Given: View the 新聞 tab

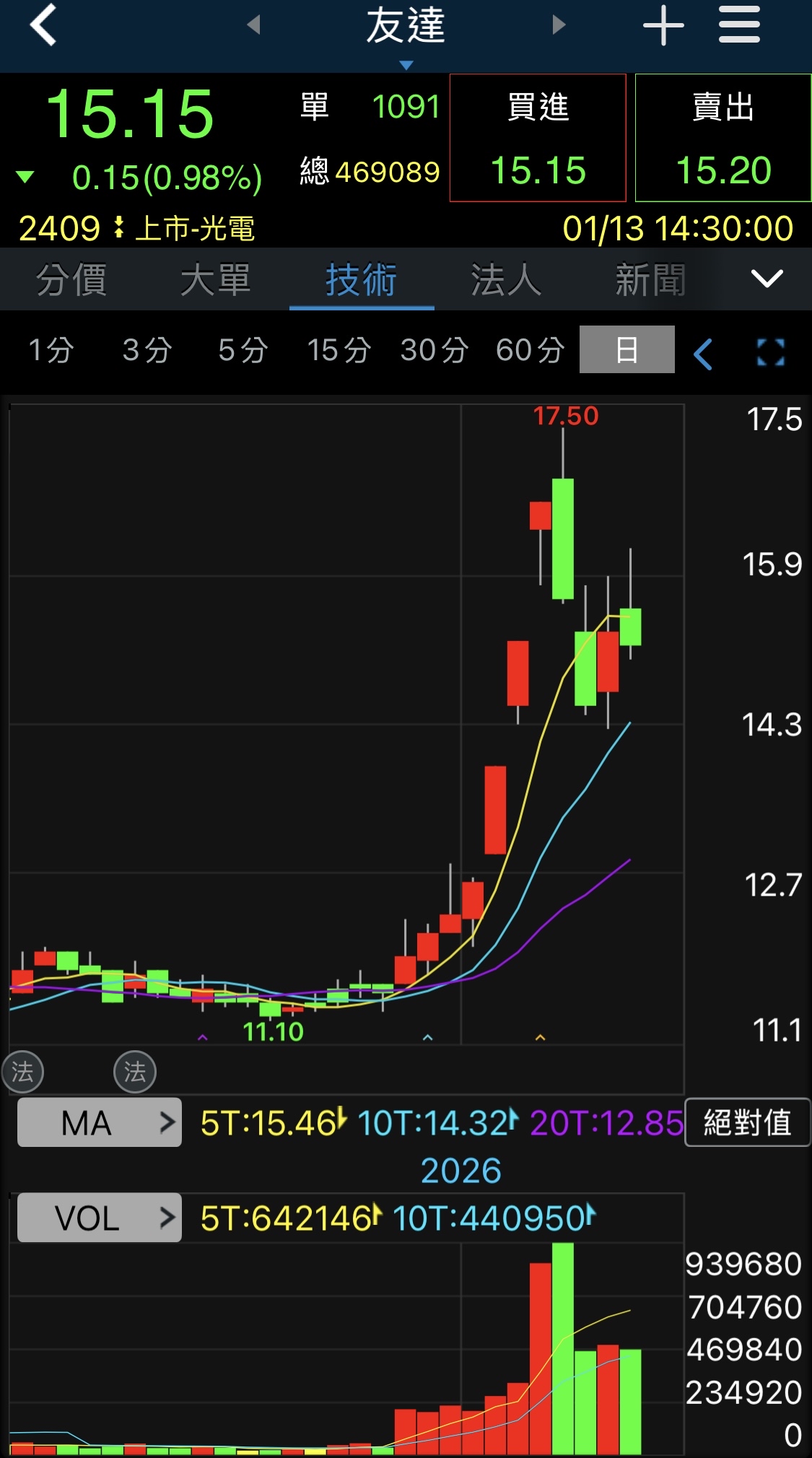Looking at the screenshot, I should pos(650,279).
